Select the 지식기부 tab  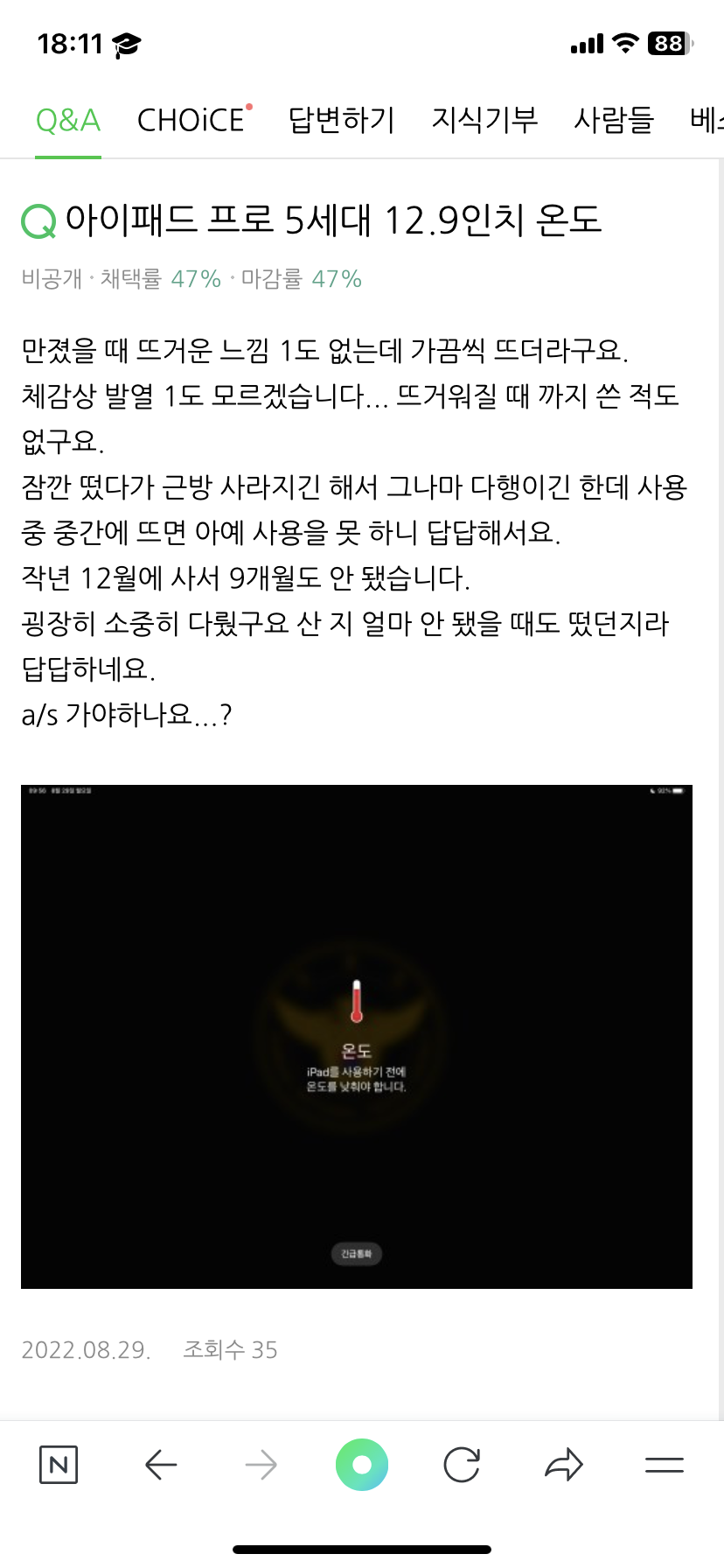484,120
